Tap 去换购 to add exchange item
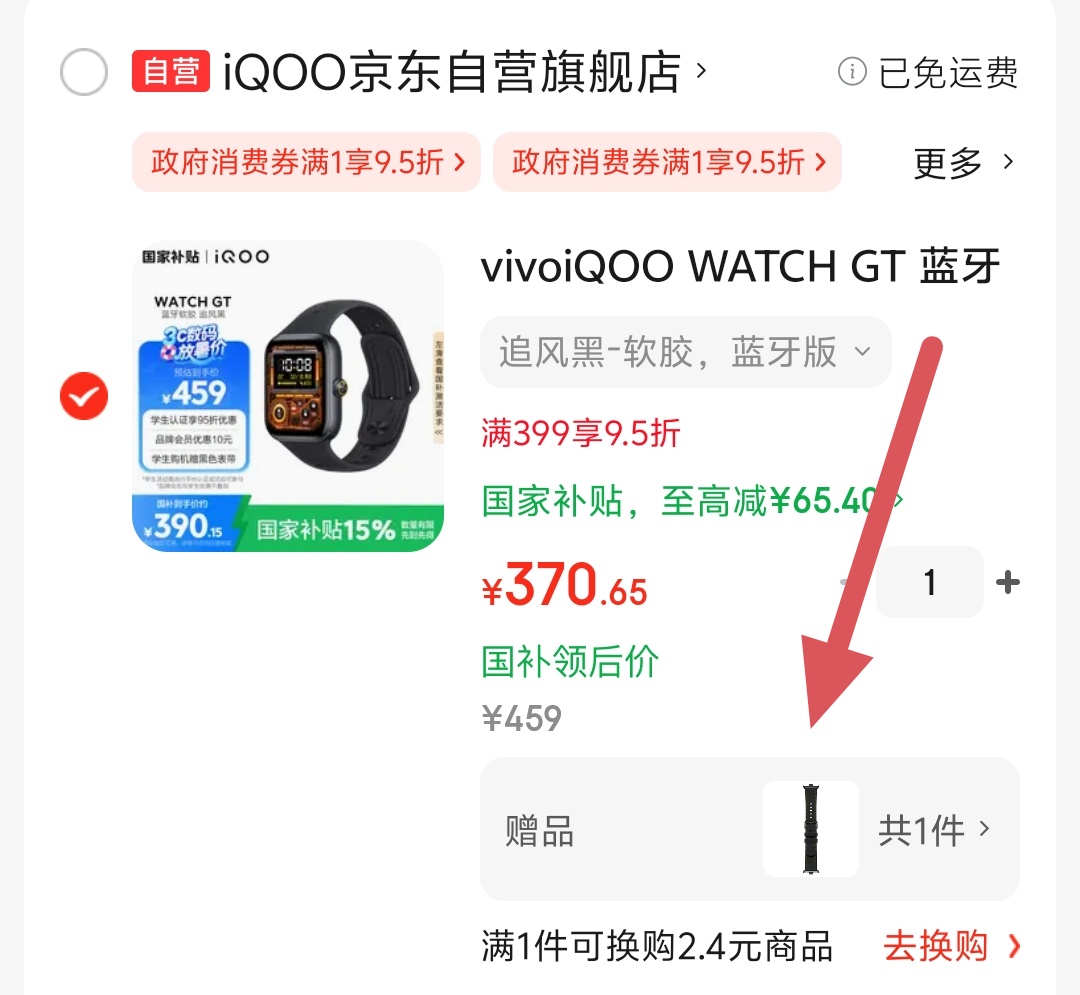The height and width of the screenshot is (995, 1080). 952,946
